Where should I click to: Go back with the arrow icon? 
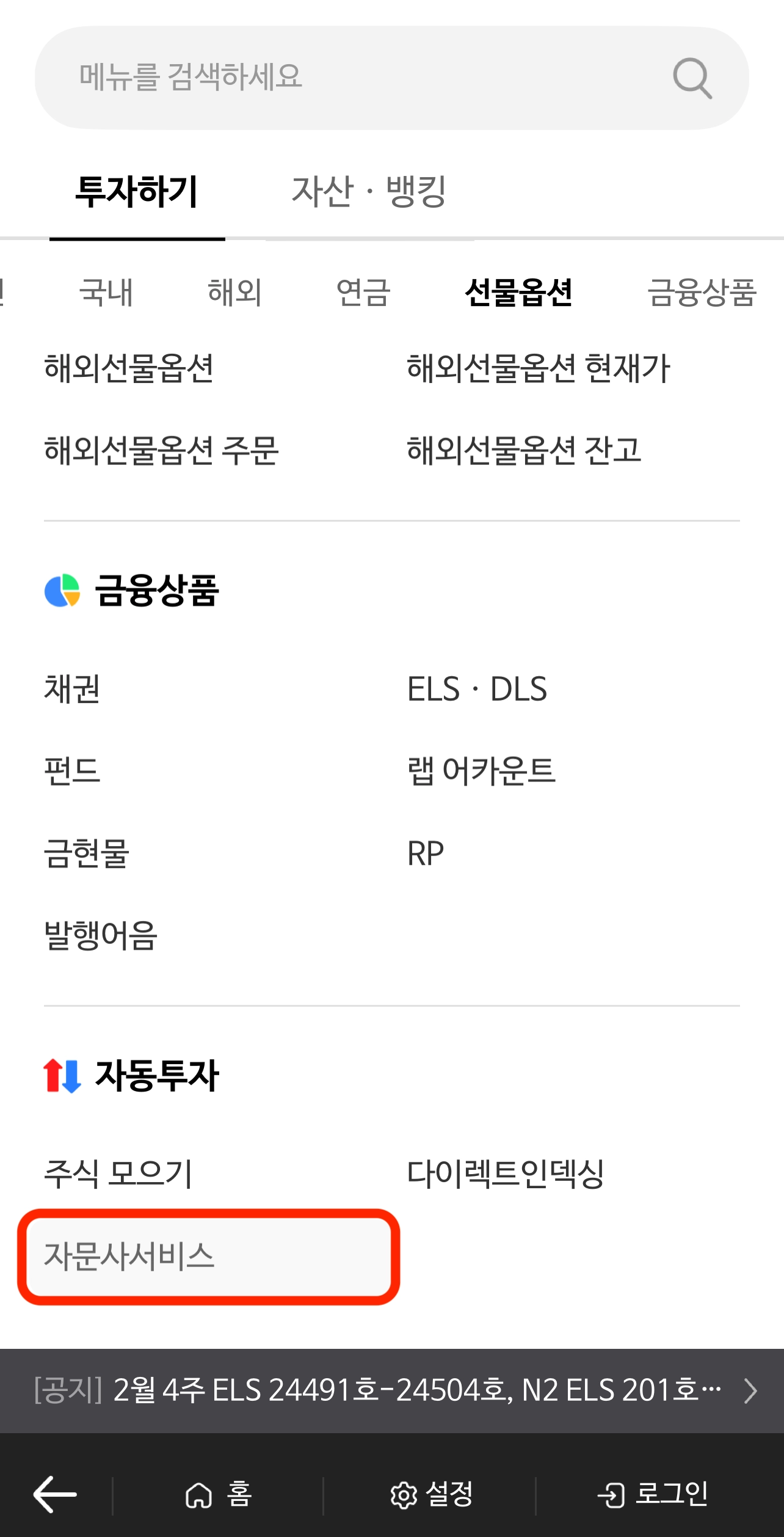[55, 1494]
